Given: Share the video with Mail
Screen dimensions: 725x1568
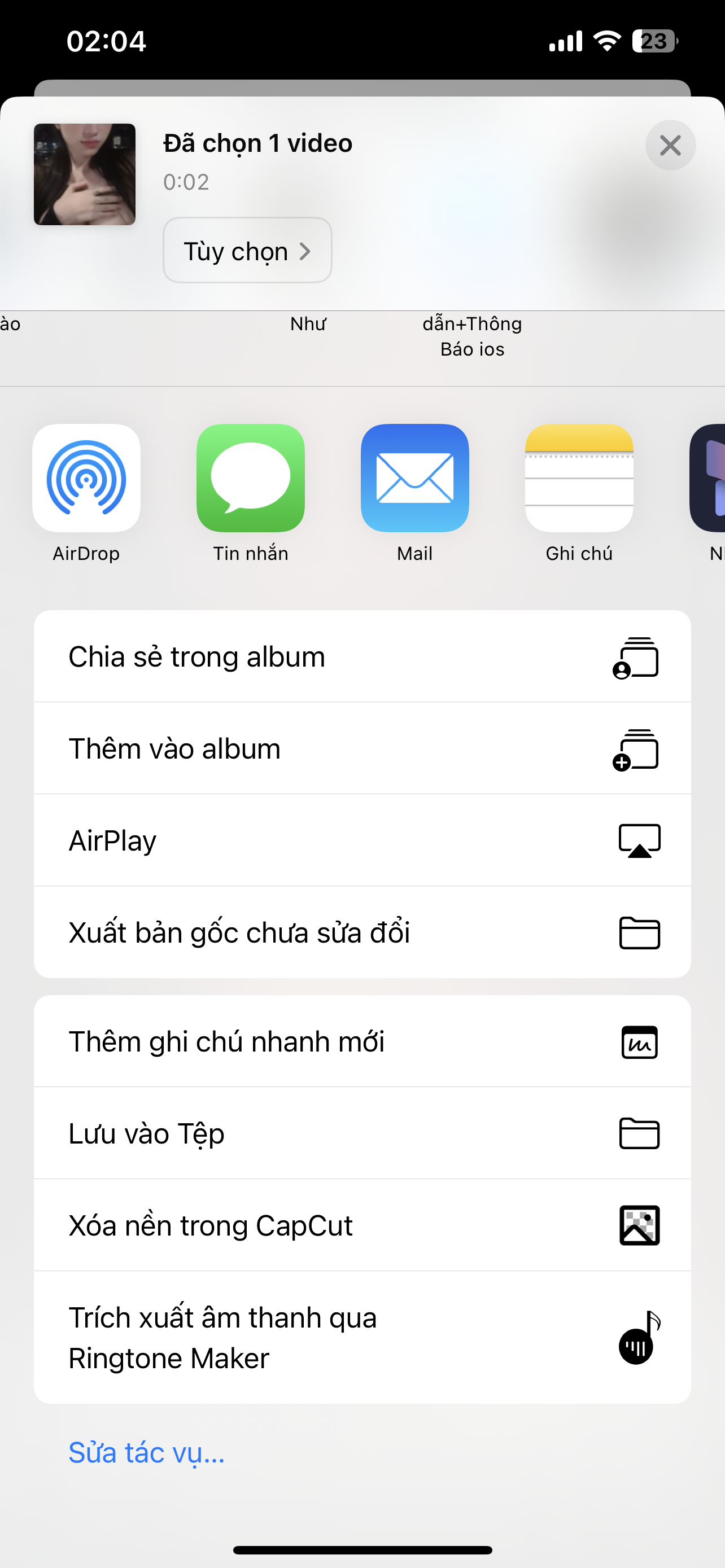Looking at the screenshot, I should (414, 479).
